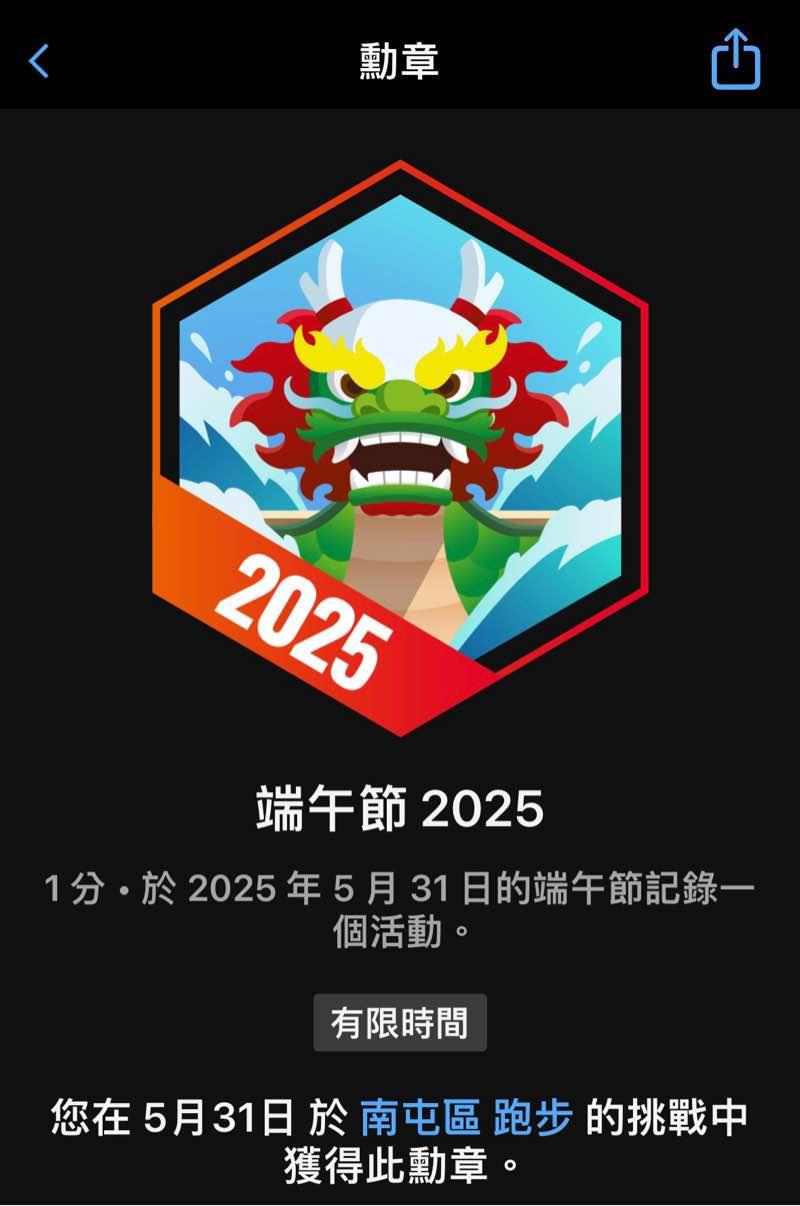This screenshot has width=800, height=1206.
Task: Open the 南屯區 跑步 activity link
Action: [x=466, y=1117]
